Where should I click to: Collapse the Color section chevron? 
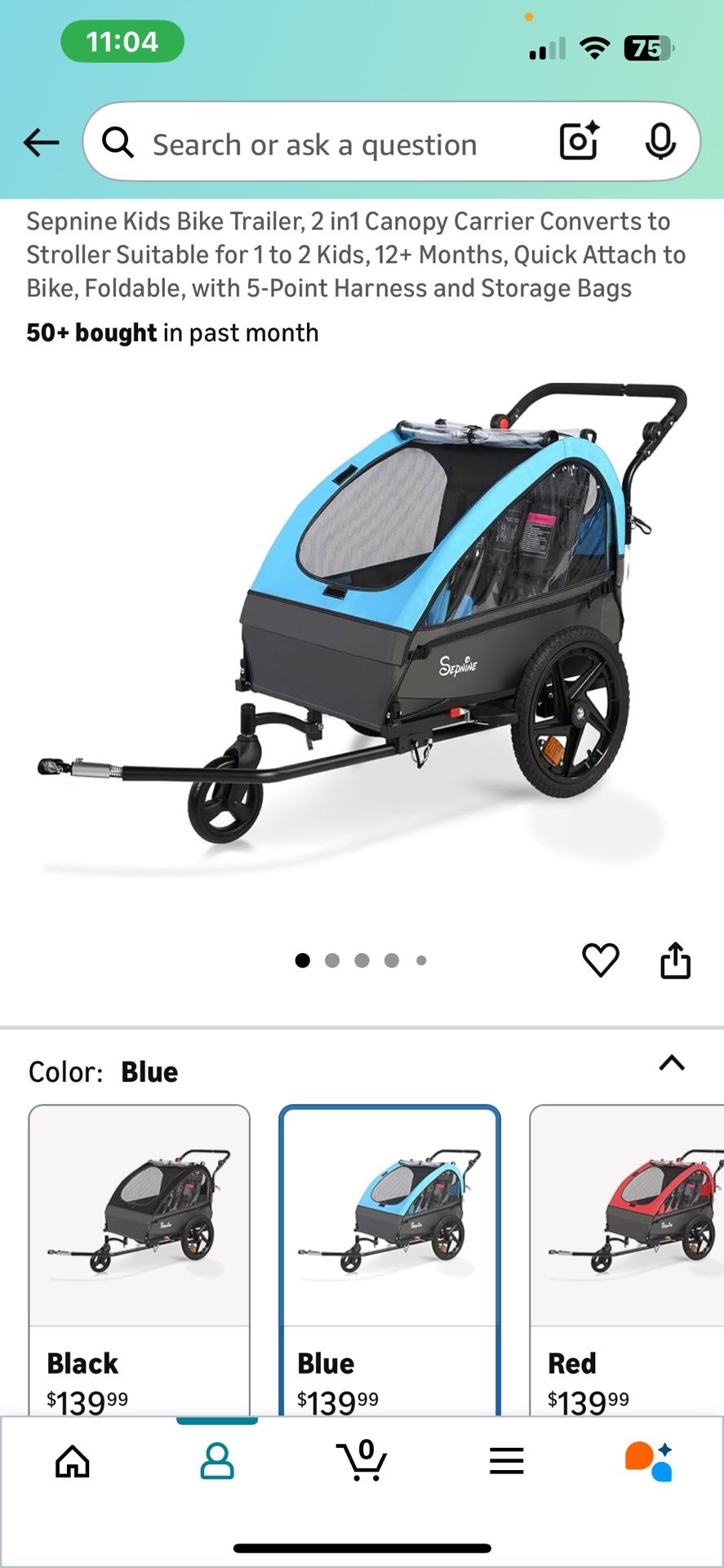tap(671, 1064)
